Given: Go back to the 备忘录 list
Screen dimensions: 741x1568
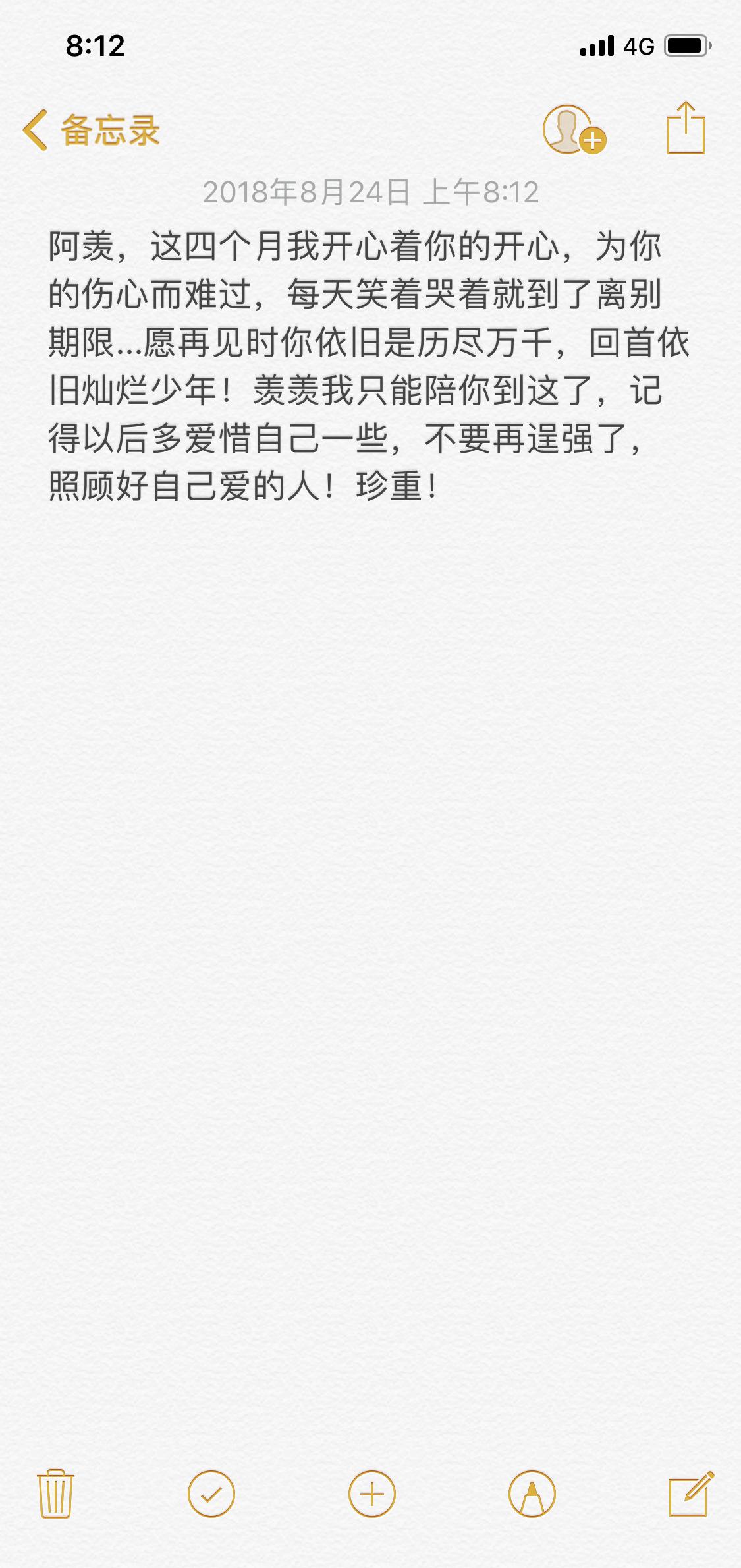Looking at the screenshot, I should (91, 130).
